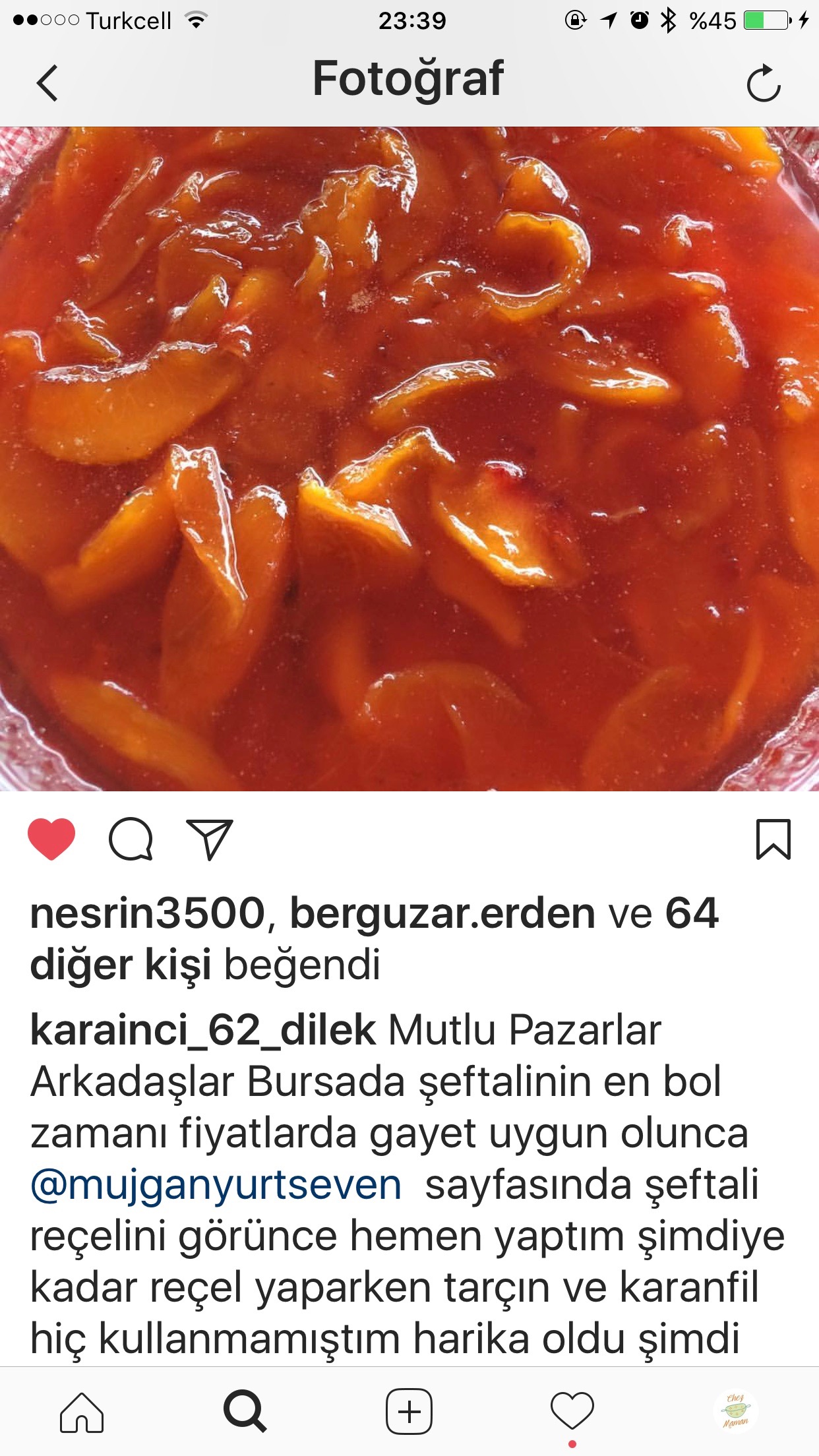Screen dimensions: 819x1456
Task: Switch to the Home tab
Action: coord(82,1412)
